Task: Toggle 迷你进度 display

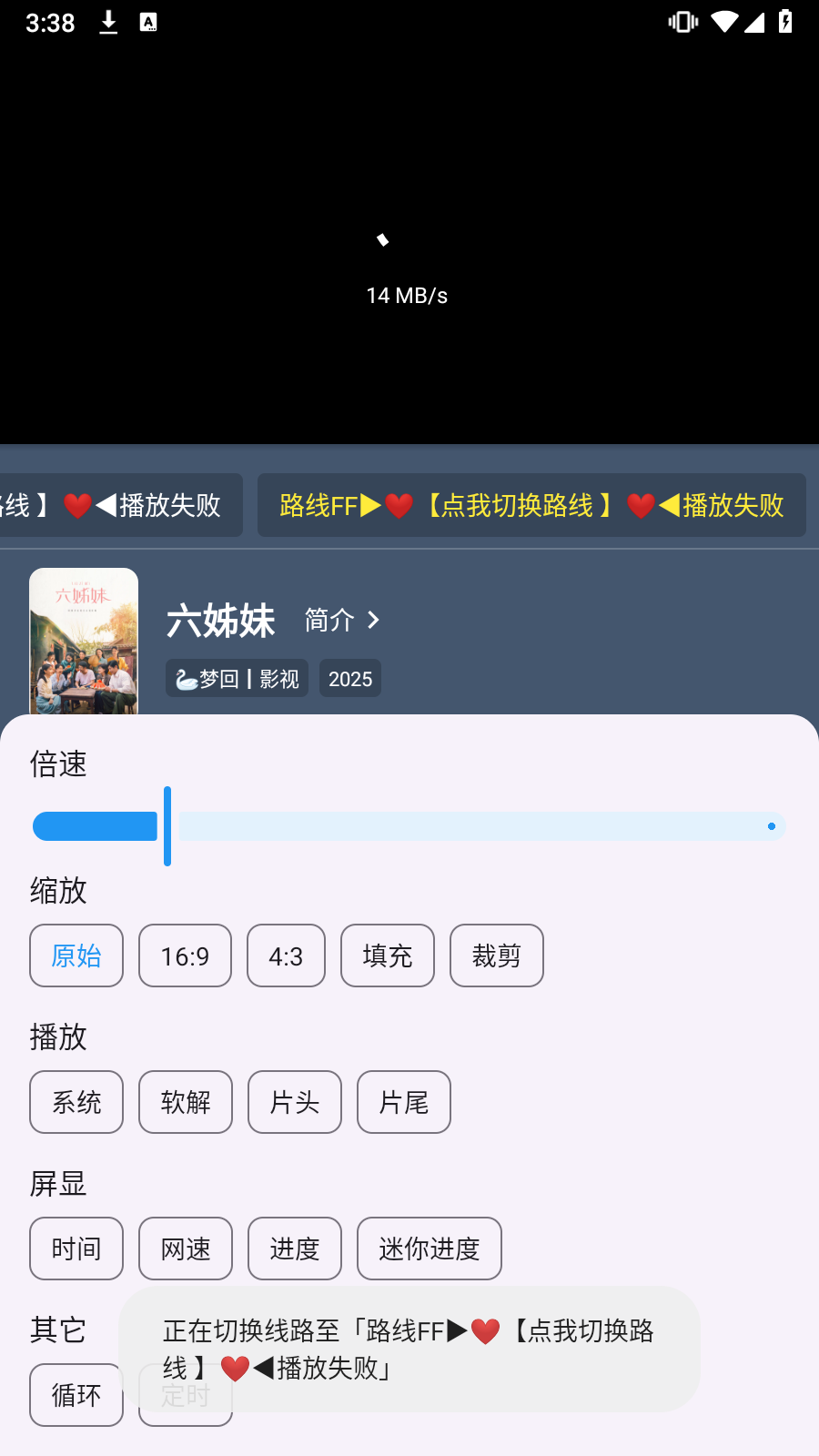Action: coord(429,1249)
